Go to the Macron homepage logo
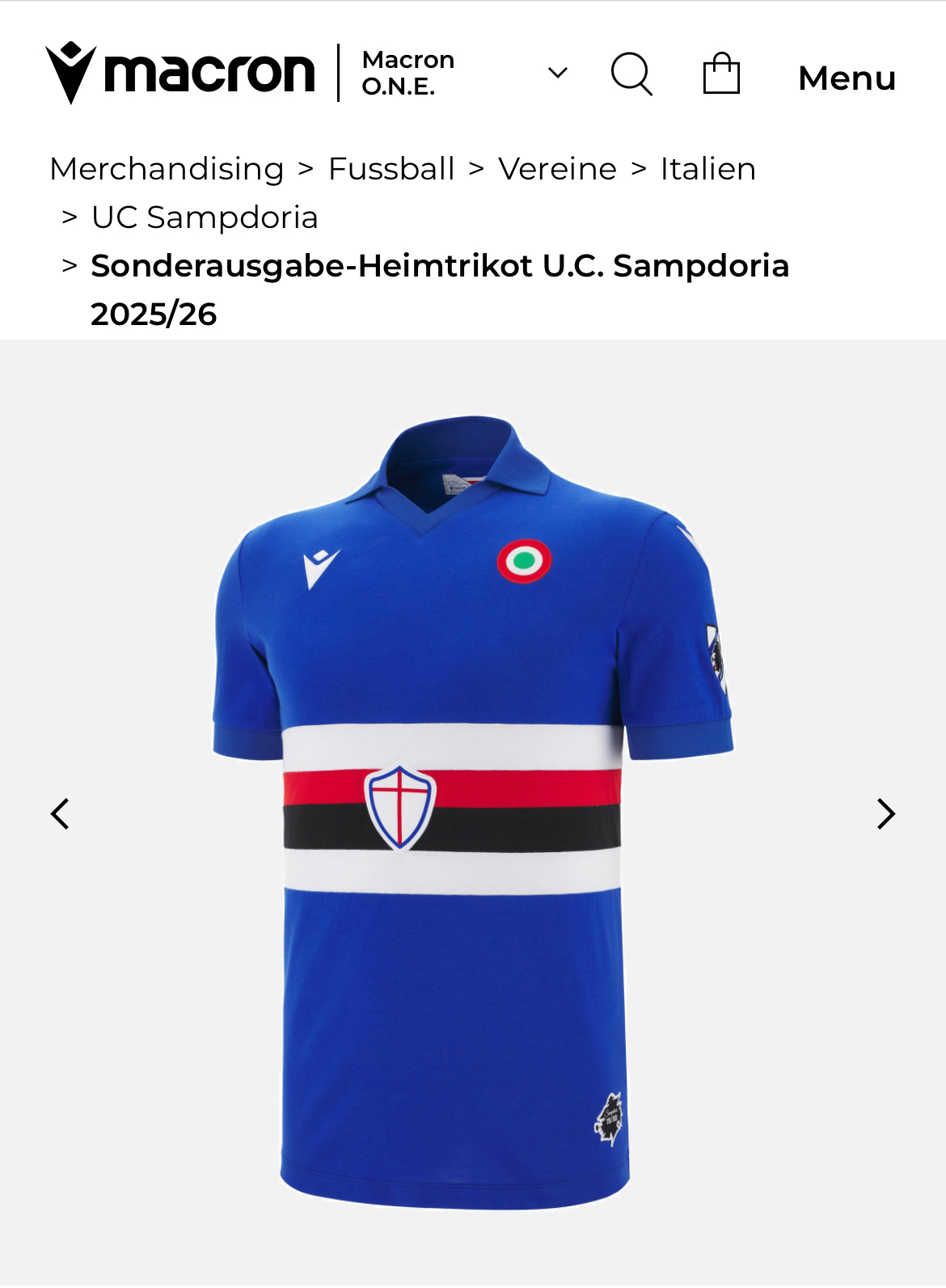Image resolution: width=946 pixels, height=1288 pixels. [179, 73]
